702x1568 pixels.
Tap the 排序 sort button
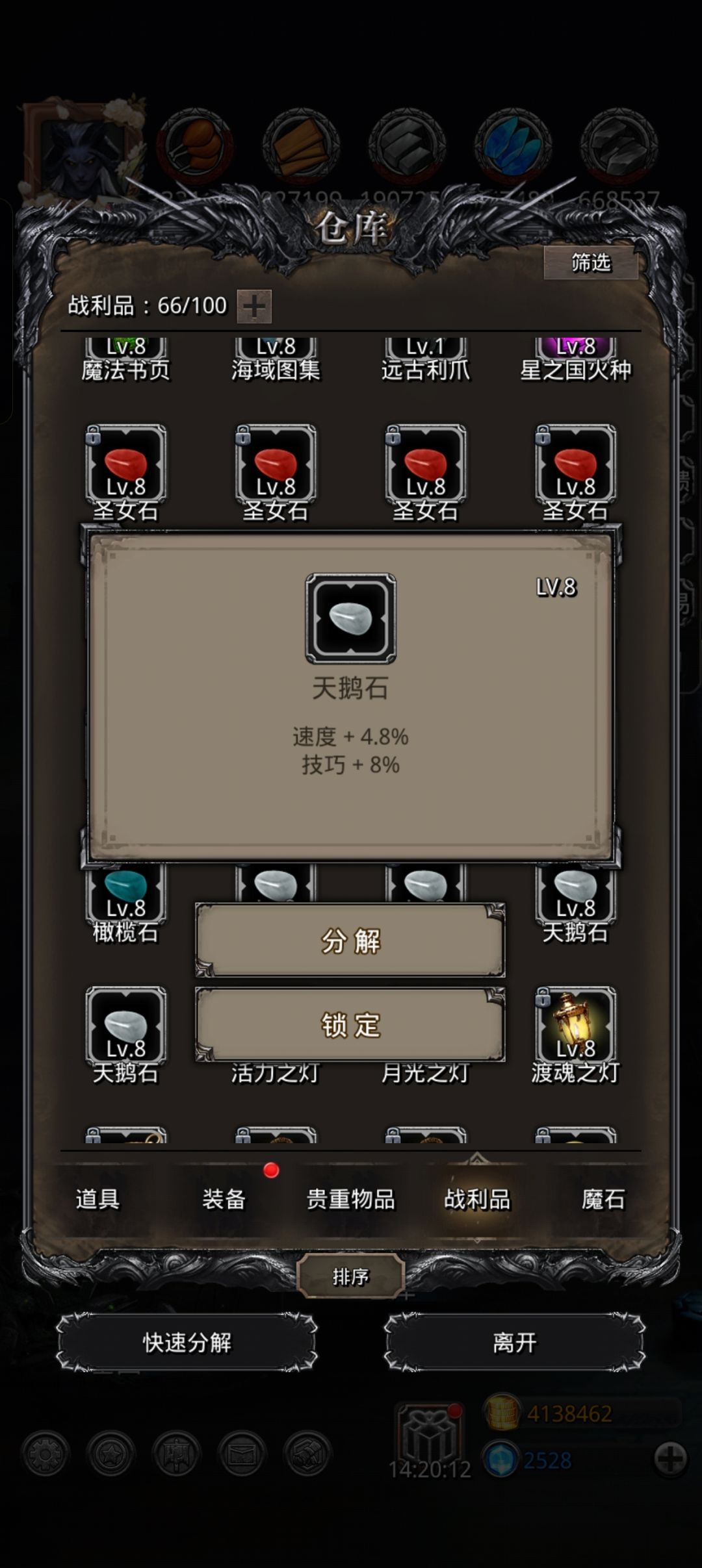pyautogui.click(x=350, y=1277)
